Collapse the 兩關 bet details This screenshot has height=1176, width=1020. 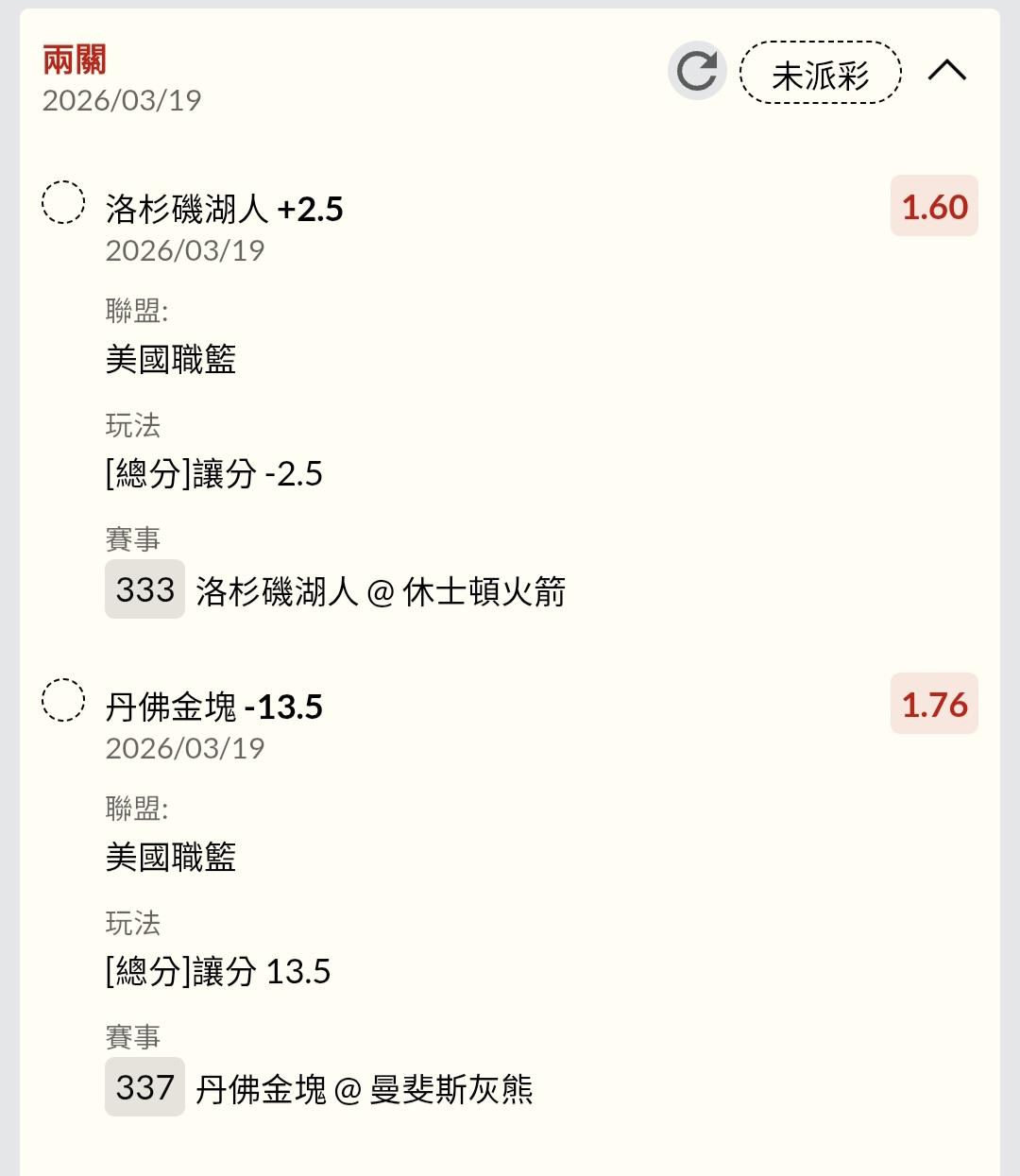click(x=947, y=71)
